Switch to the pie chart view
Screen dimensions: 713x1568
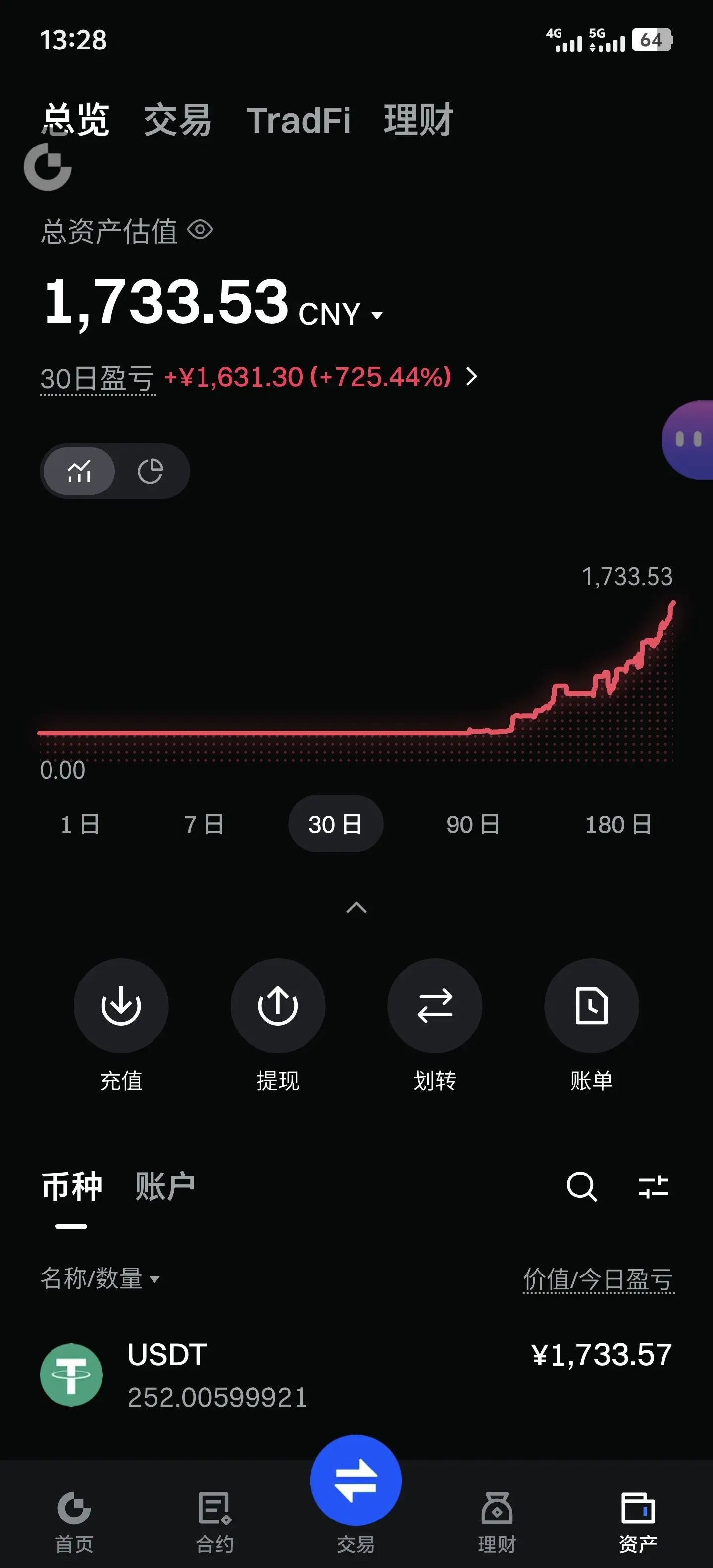[151, 471]
